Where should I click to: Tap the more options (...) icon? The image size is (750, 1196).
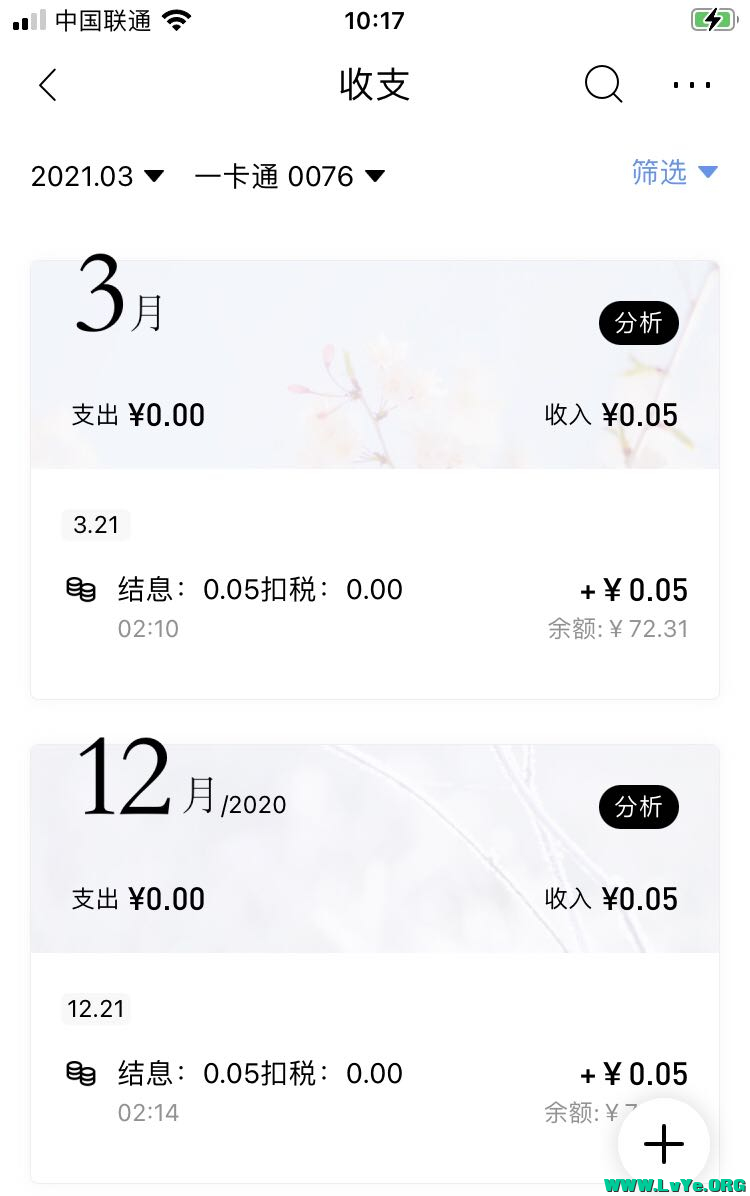(692, 85)
